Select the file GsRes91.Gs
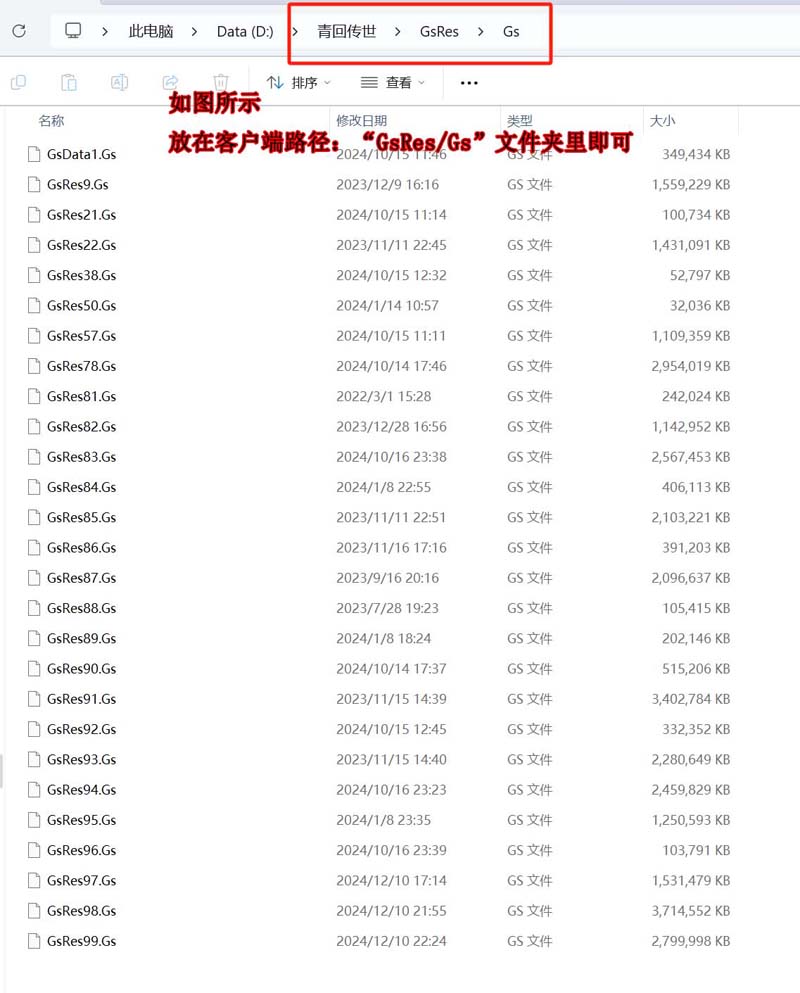This screenshot has width=800, height=993. point(81,699)
